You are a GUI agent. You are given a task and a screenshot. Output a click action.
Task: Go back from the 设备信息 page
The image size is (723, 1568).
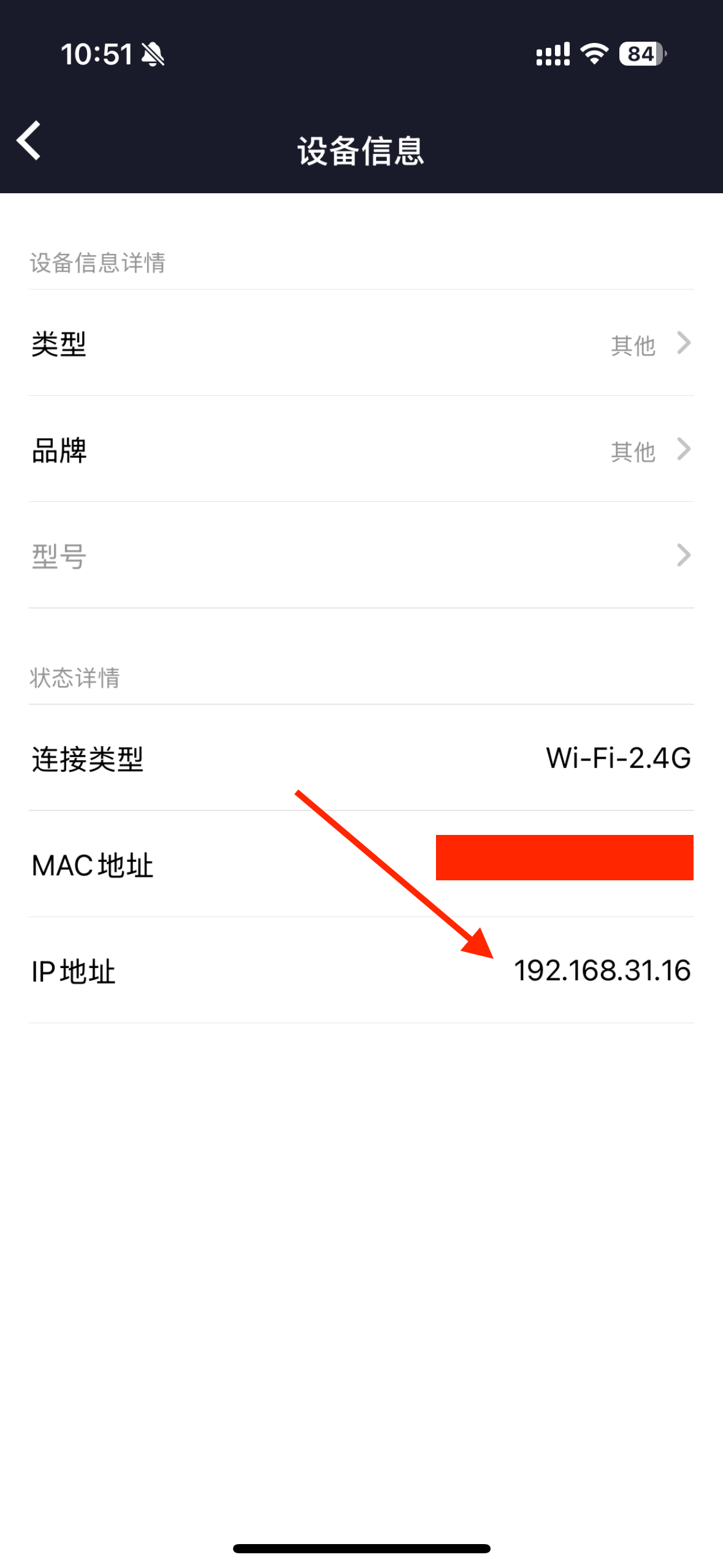point(29,140)
